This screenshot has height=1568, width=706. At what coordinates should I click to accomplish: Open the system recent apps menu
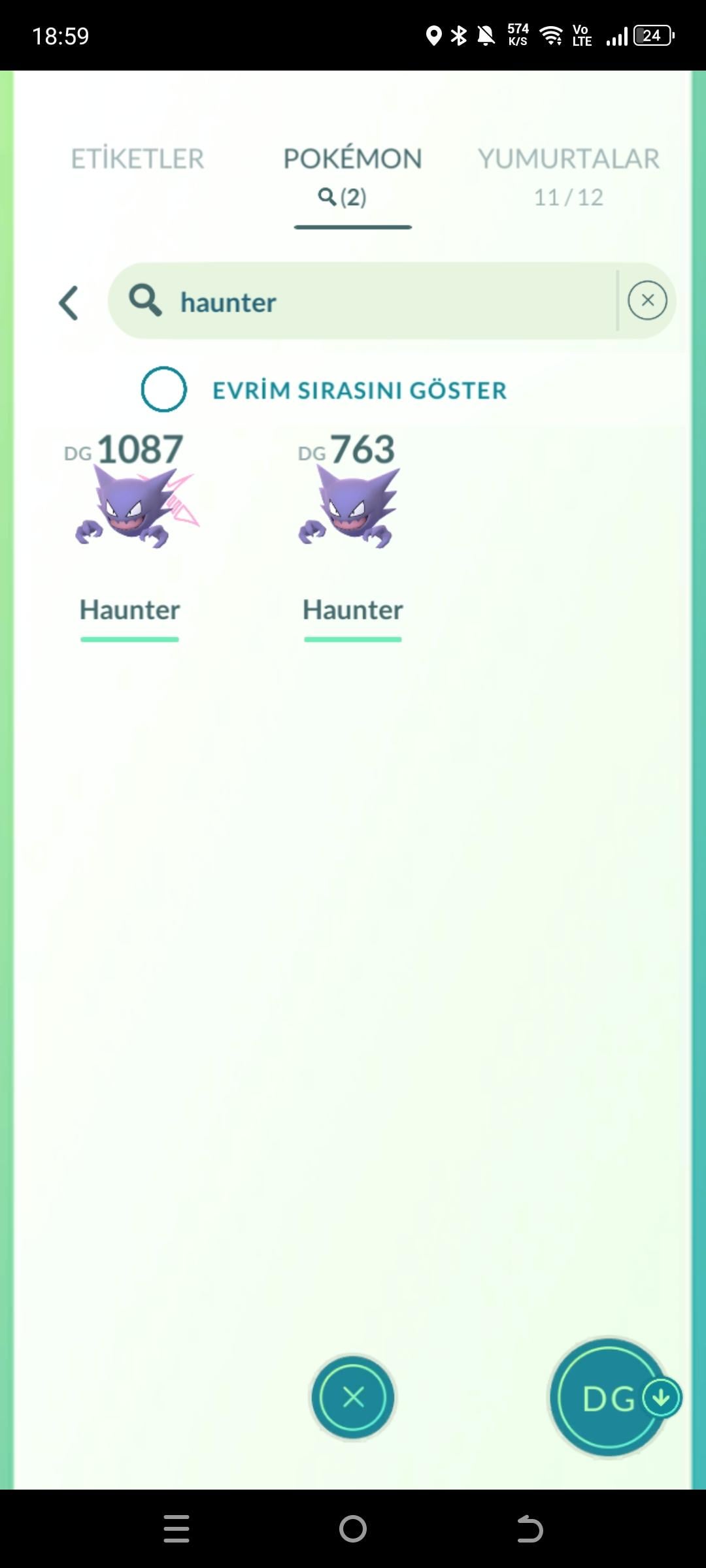point(176,1529)
